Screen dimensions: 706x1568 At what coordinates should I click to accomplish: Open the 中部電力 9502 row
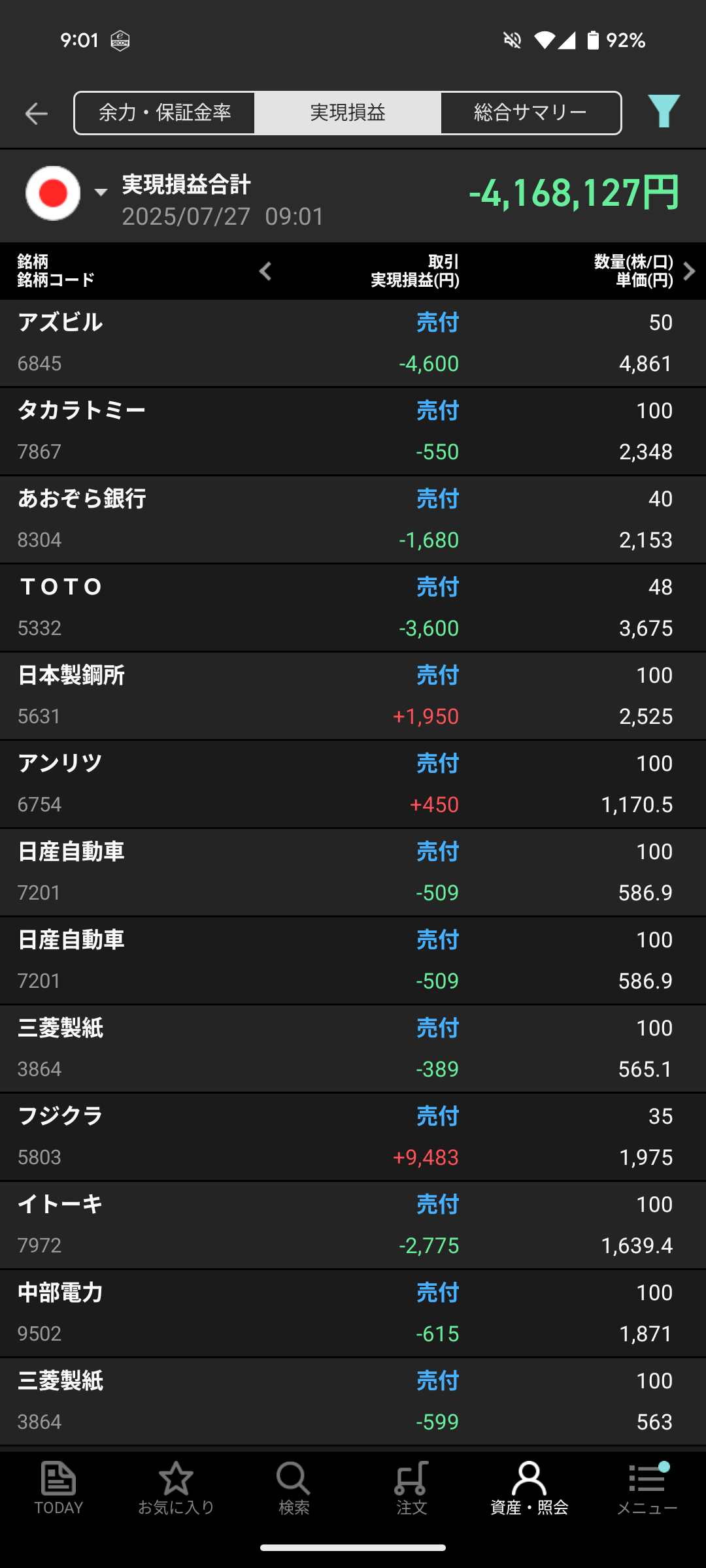coord(353,1314)
